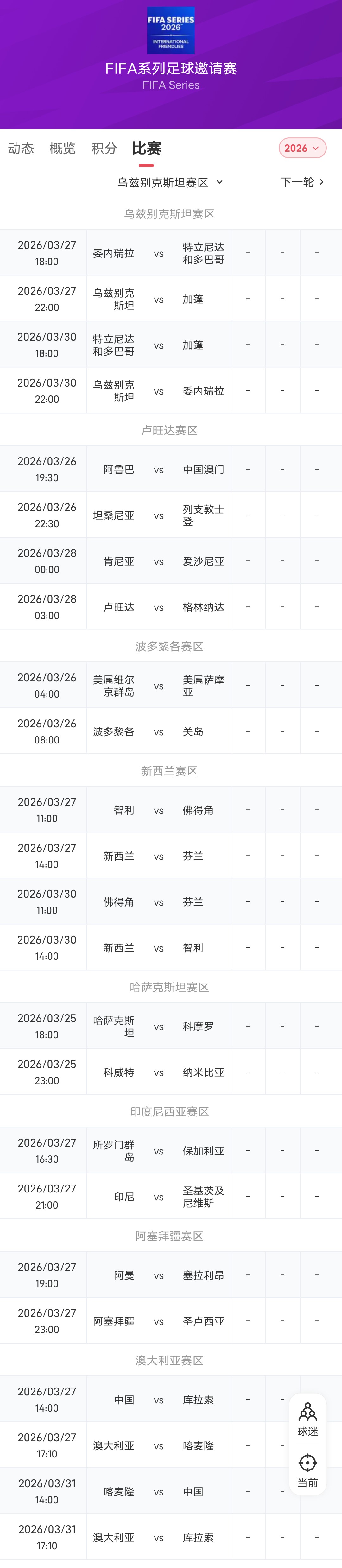The image size is (342, 1568).
Task: View match 印尼 vs 圣基茨及尼维斯
Action: pos(158,1197)
